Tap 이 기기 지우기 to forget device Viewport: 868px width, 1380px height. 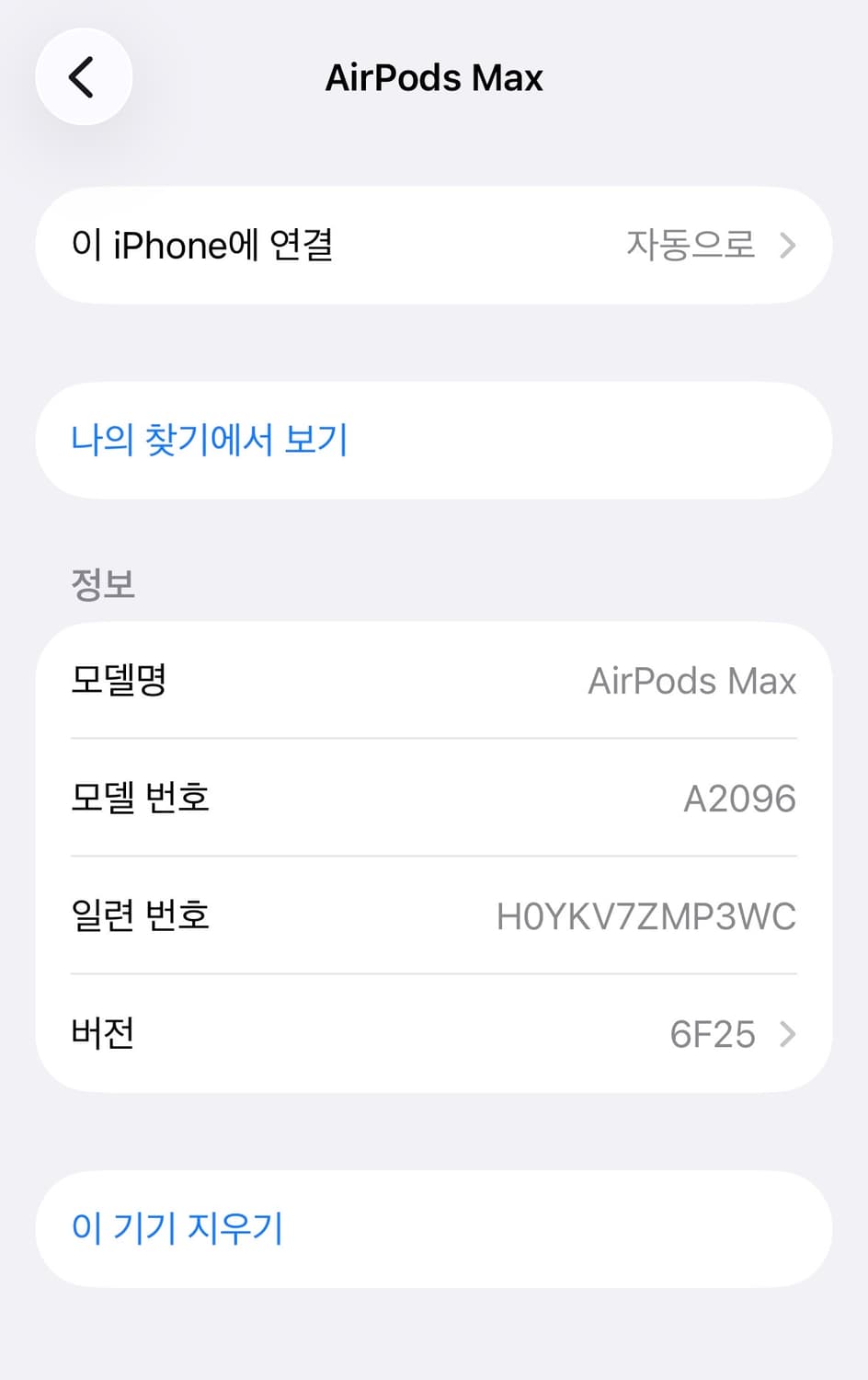[x=178, y=1228]
